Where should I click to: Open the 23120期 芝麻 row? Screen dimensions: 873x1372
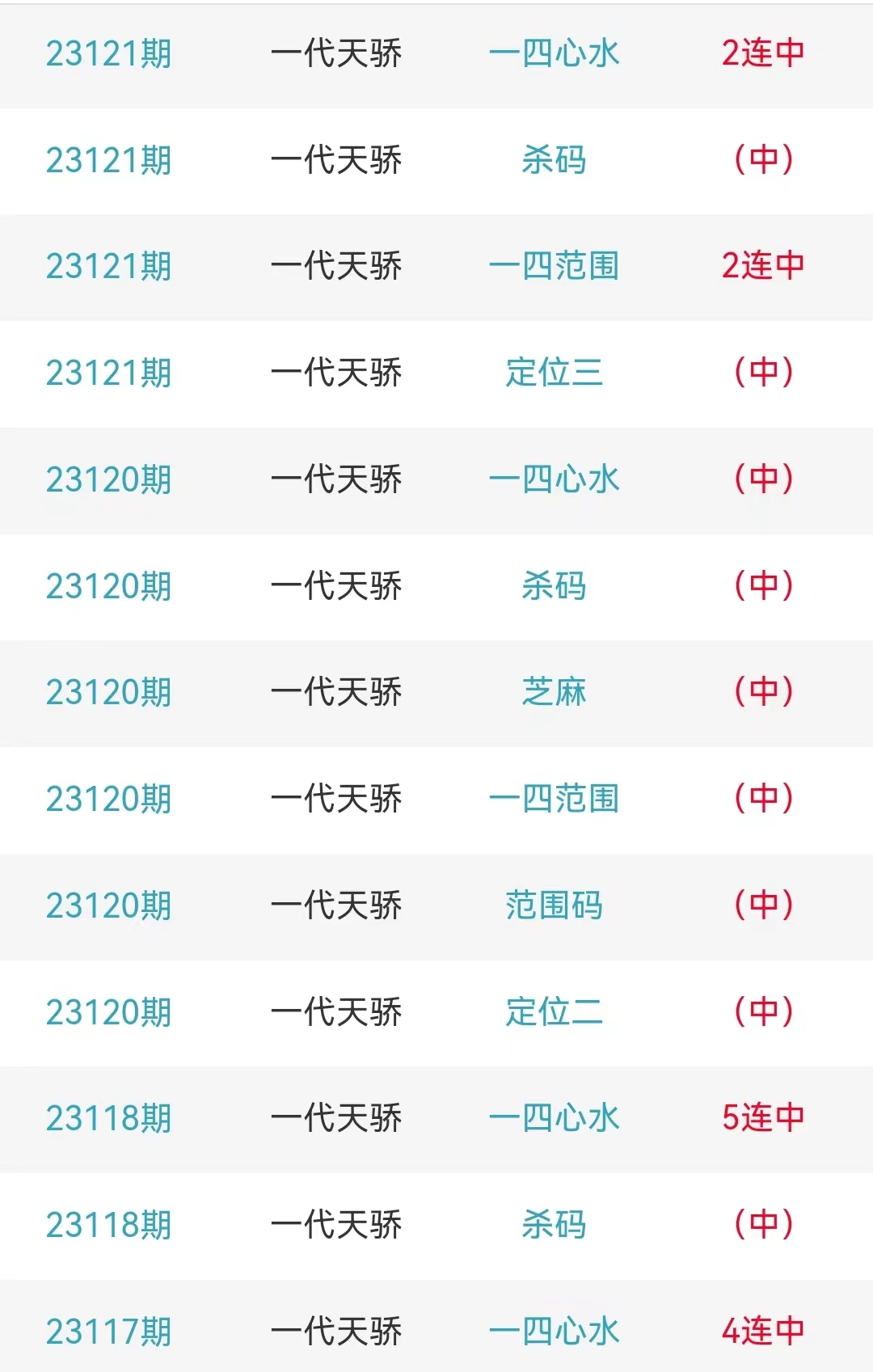554,692
